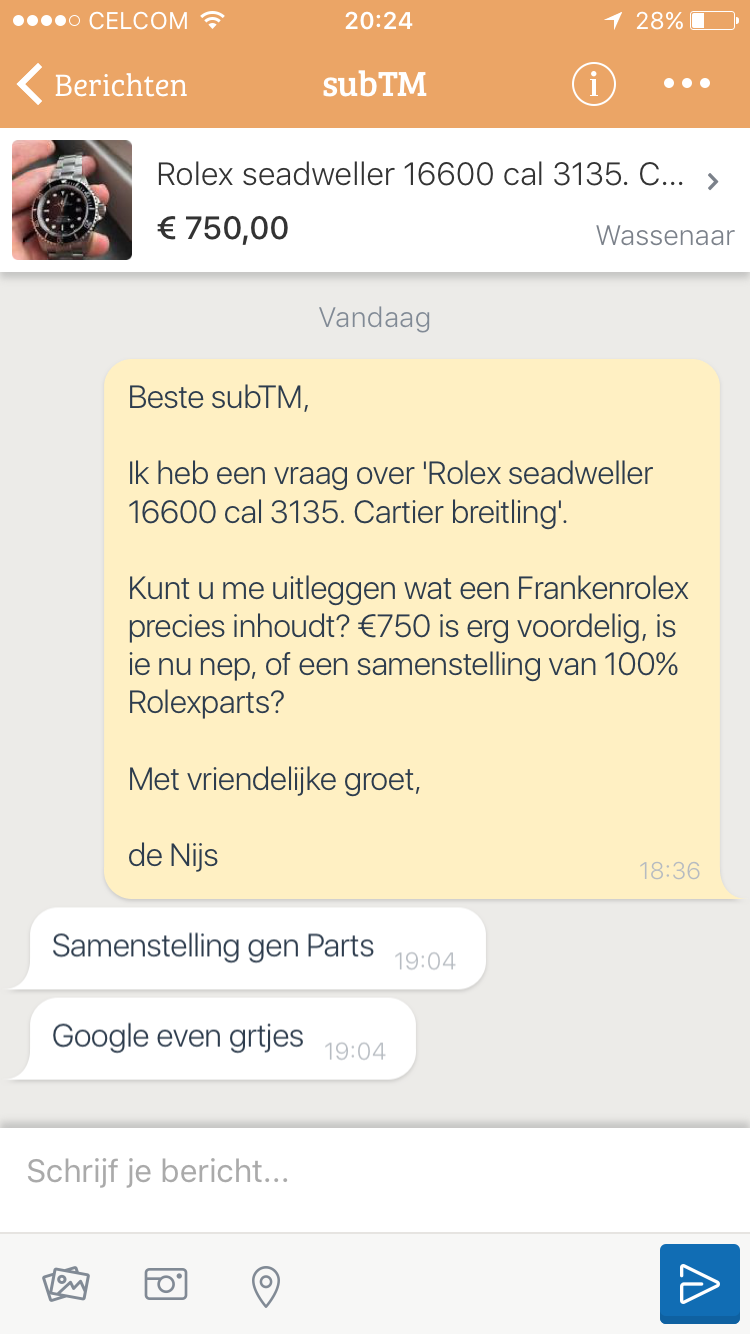Open the Rolex seadweller 16600 listing

click(375, 200)
